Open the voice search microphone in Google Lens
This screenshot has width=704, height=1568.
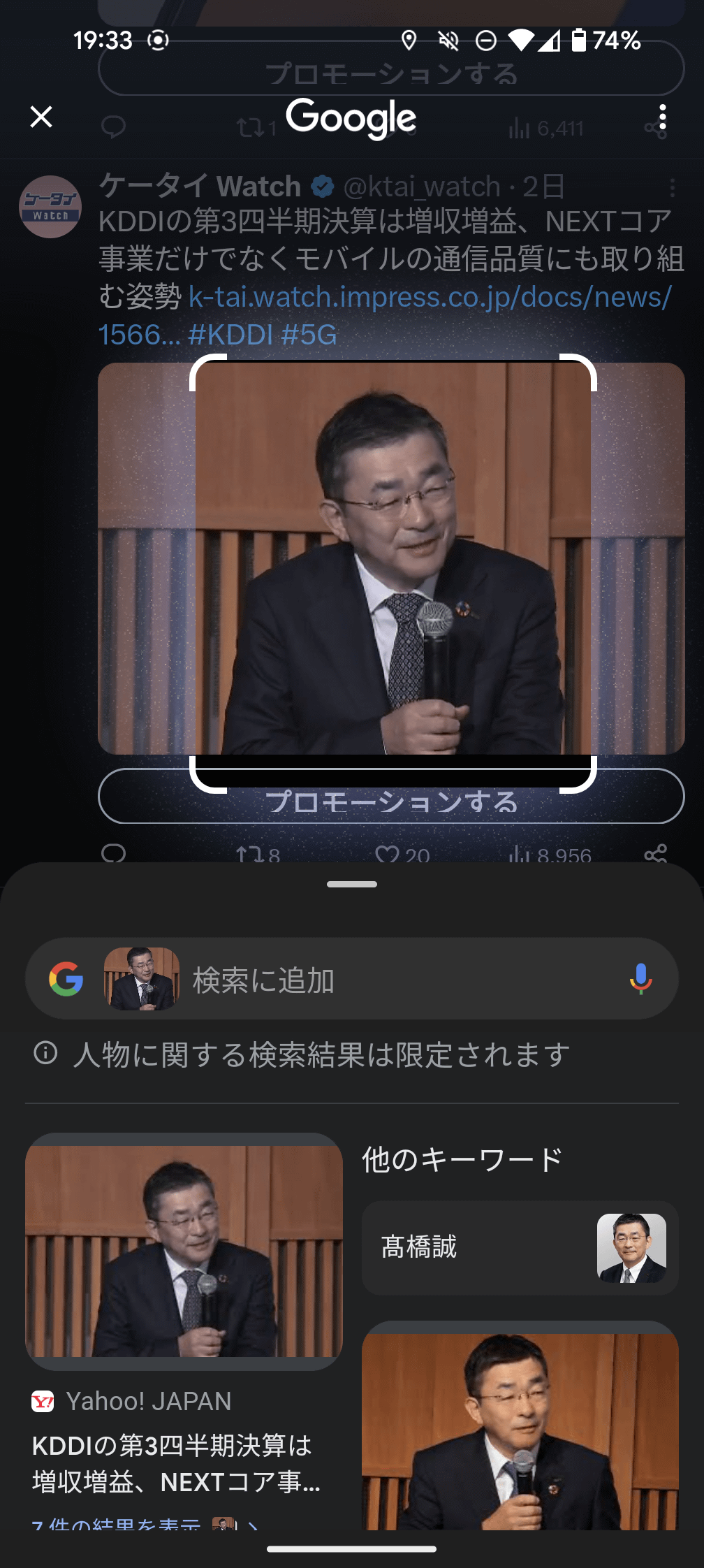pyautogui.click(x=640, y=979)
